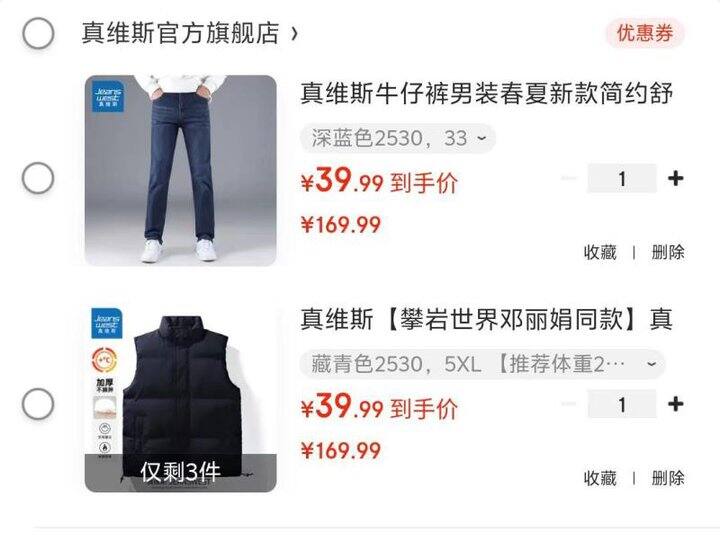
Task: Change the 藏青色2530，5XL variant option
Action: click(x=482, y=364)
